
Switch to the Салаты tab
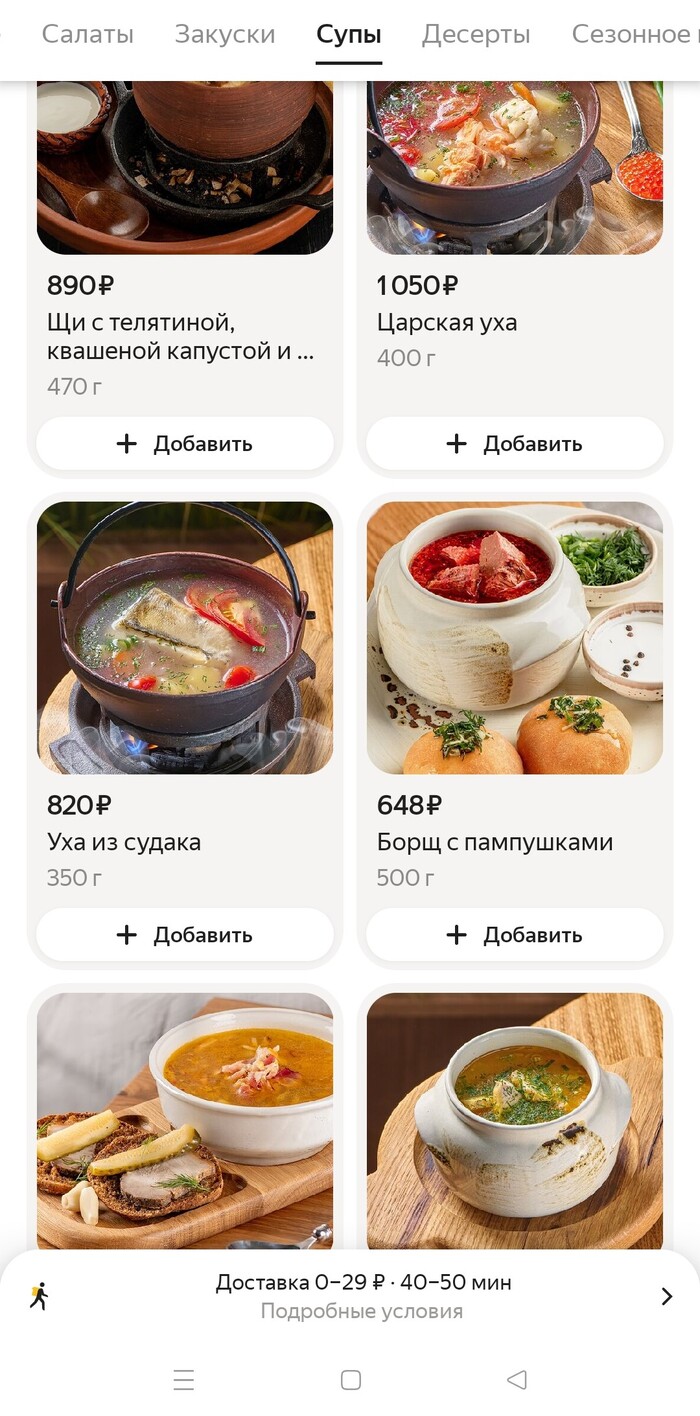(88, 34)
